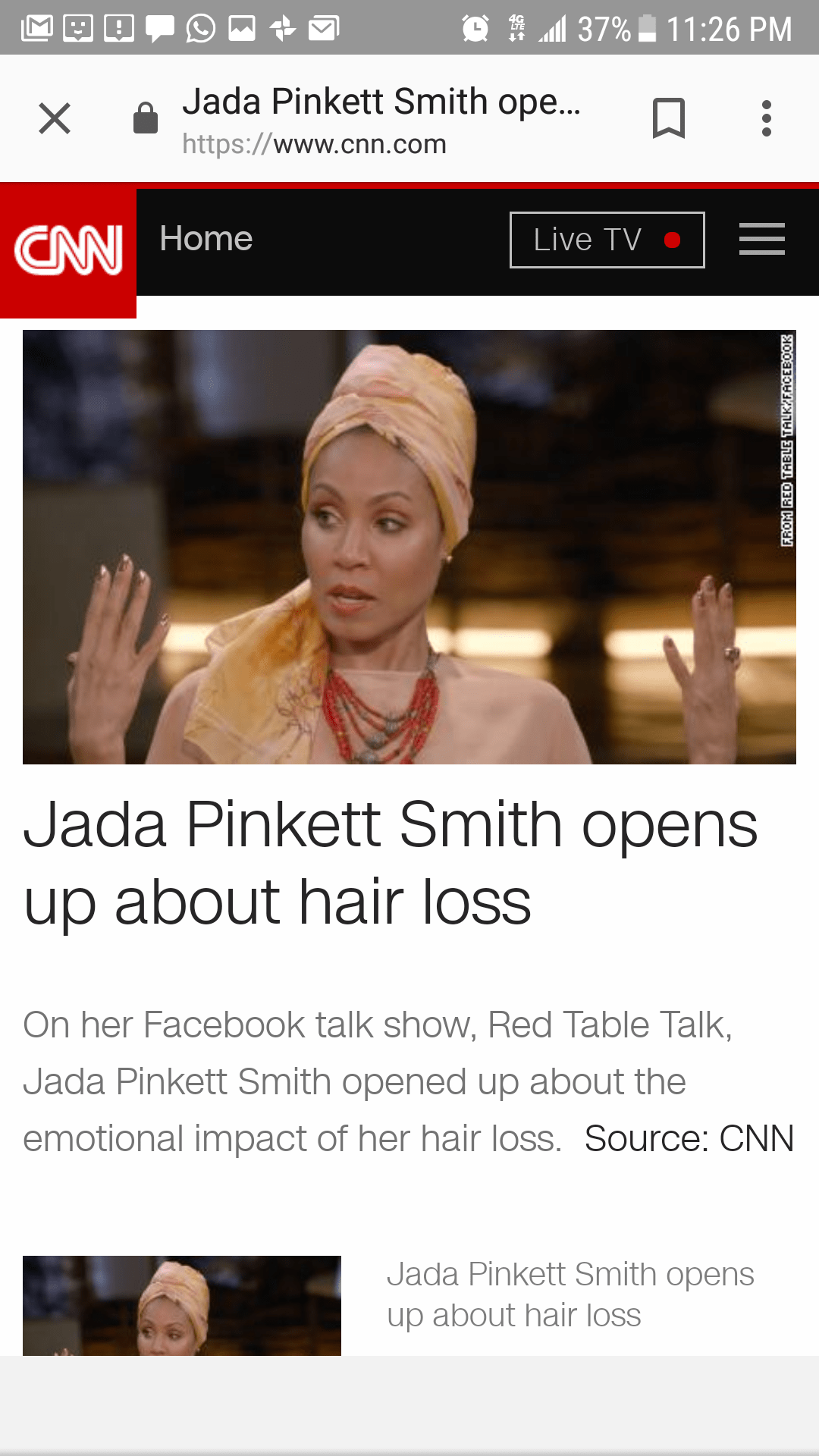The height and width of the screenshot is (1456, 819).
Task: Open the CNN hamburger menu
Action: [x=761, y=239]
